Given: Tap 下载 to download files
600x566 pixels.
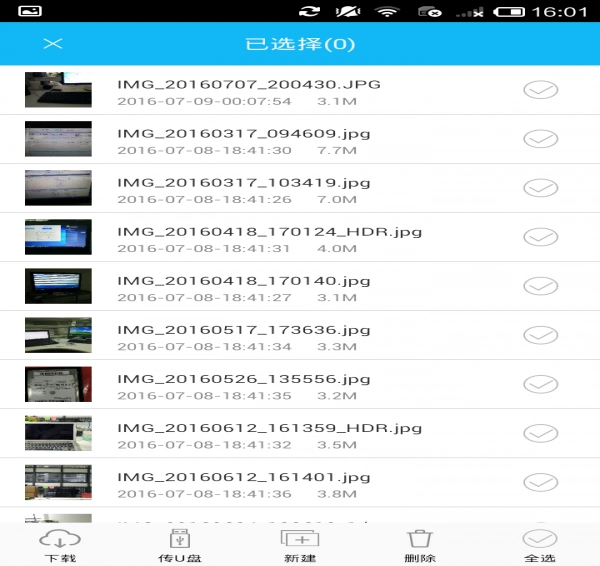Looking at the screenshot, I should (x=59, y=545).
